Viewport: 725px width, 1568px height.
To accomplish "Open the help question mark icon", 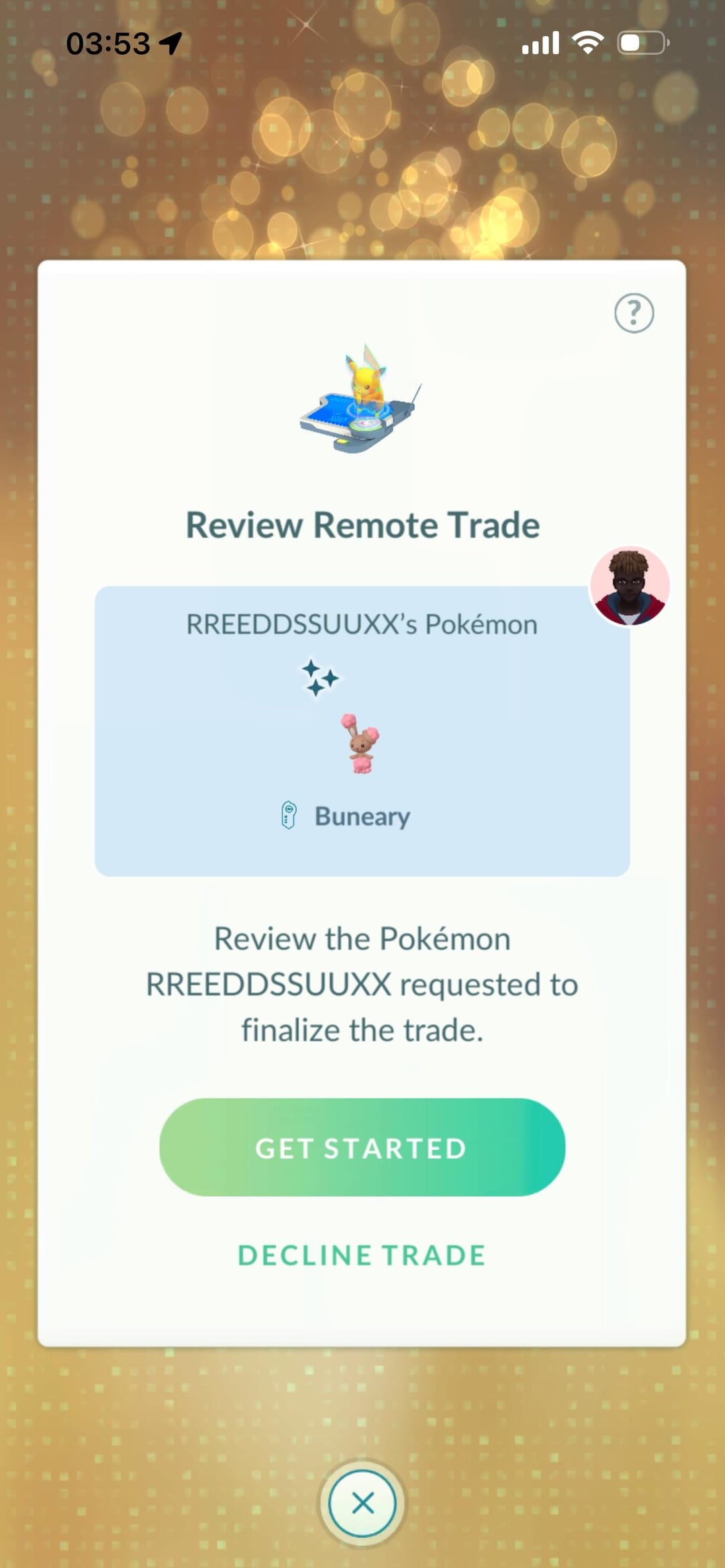I will pos(634,313).
